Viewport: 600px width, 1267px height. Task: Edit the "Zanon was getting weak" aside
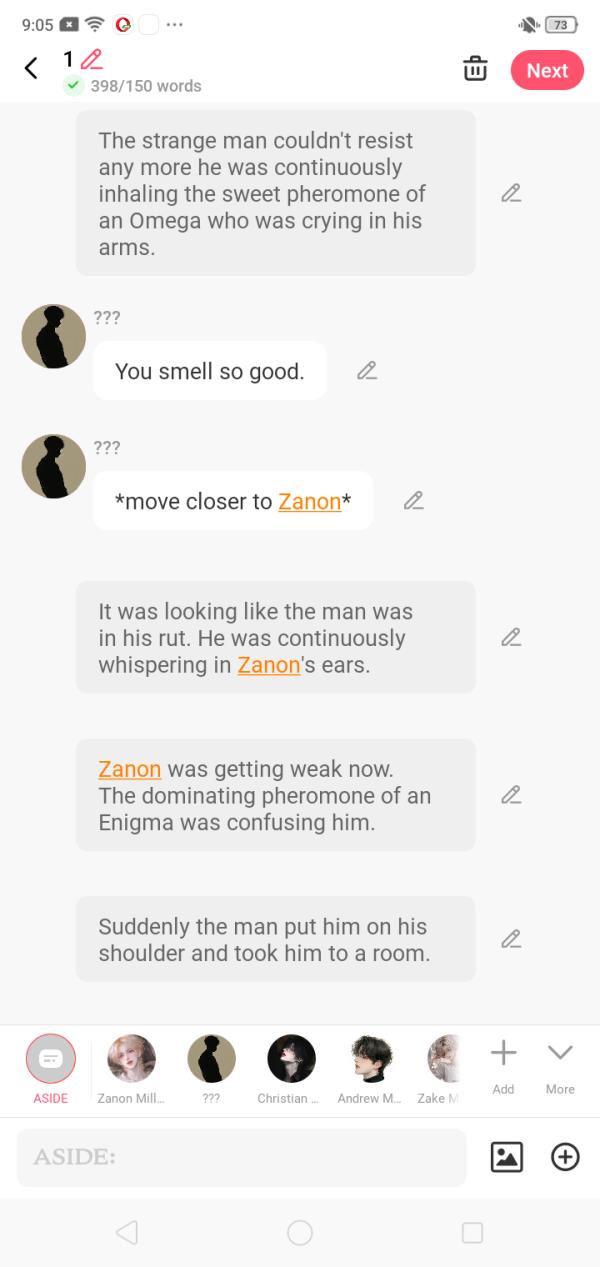511,795
